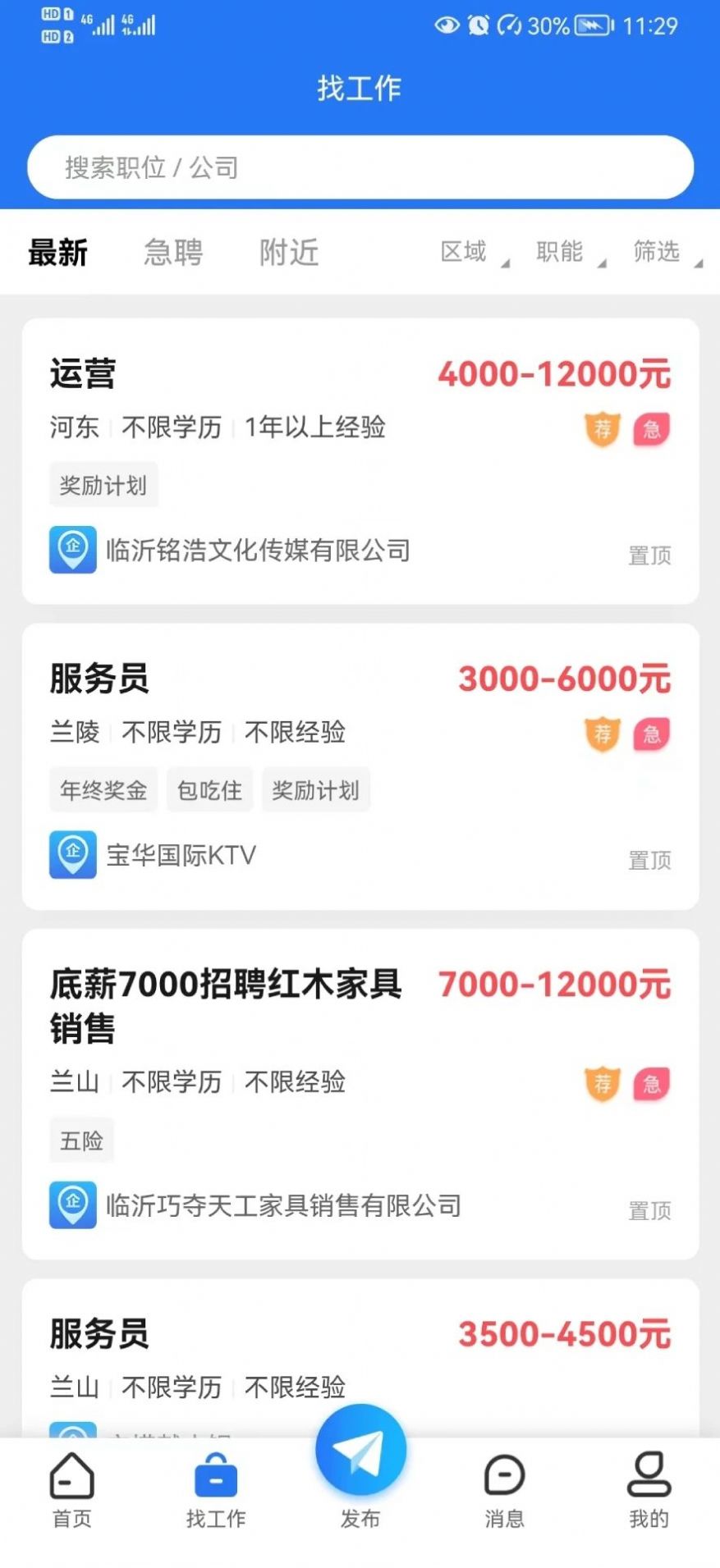
Task: Select the 找工作 briefcase icon
Action: pos(216,1474)
